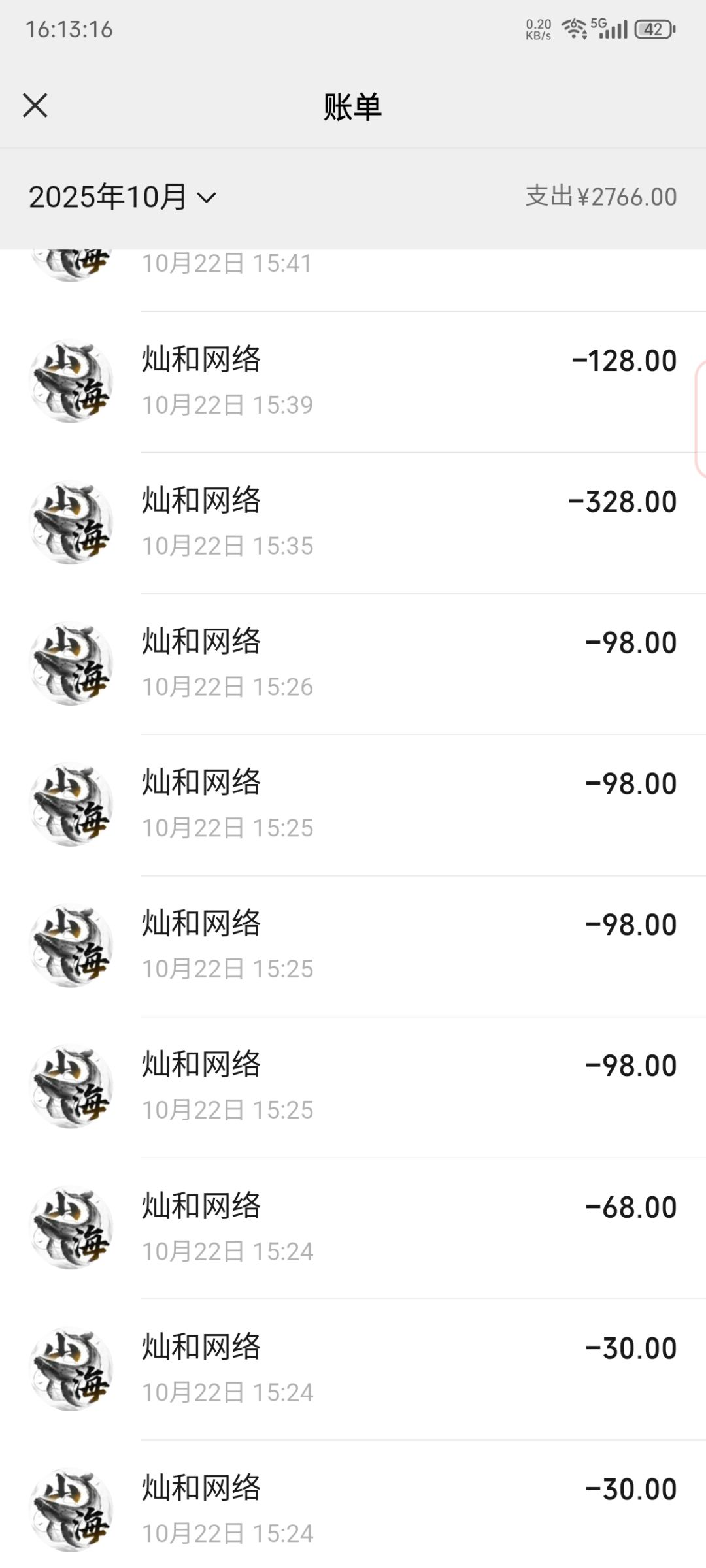Image resolution: width=706 pixels, height=1568 pixels.
Task: Click the 账单 title
Action: [353, 106]
